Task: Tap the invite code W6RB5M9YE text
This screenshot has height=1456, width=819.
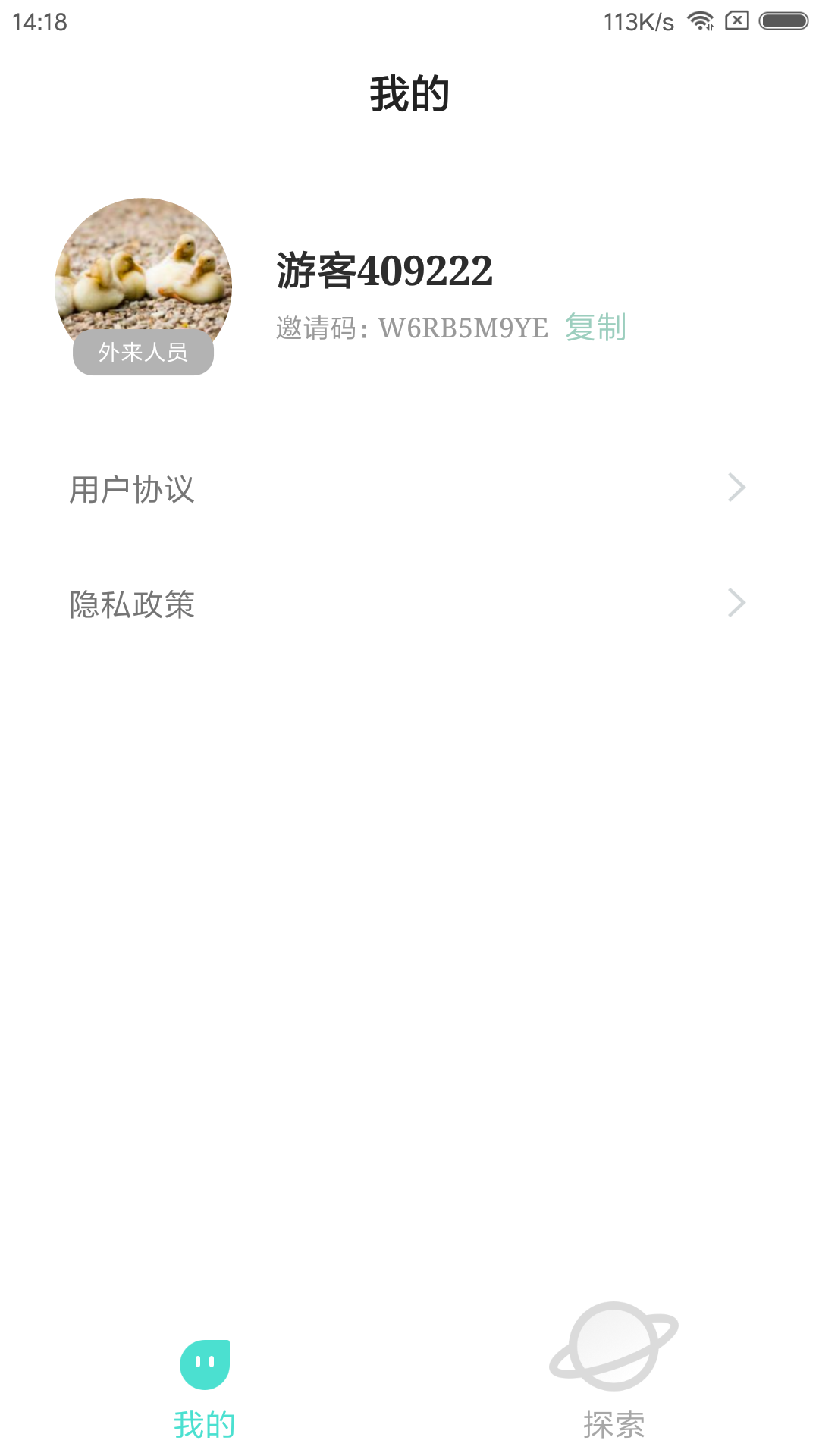Action: [x=462, y=328]
